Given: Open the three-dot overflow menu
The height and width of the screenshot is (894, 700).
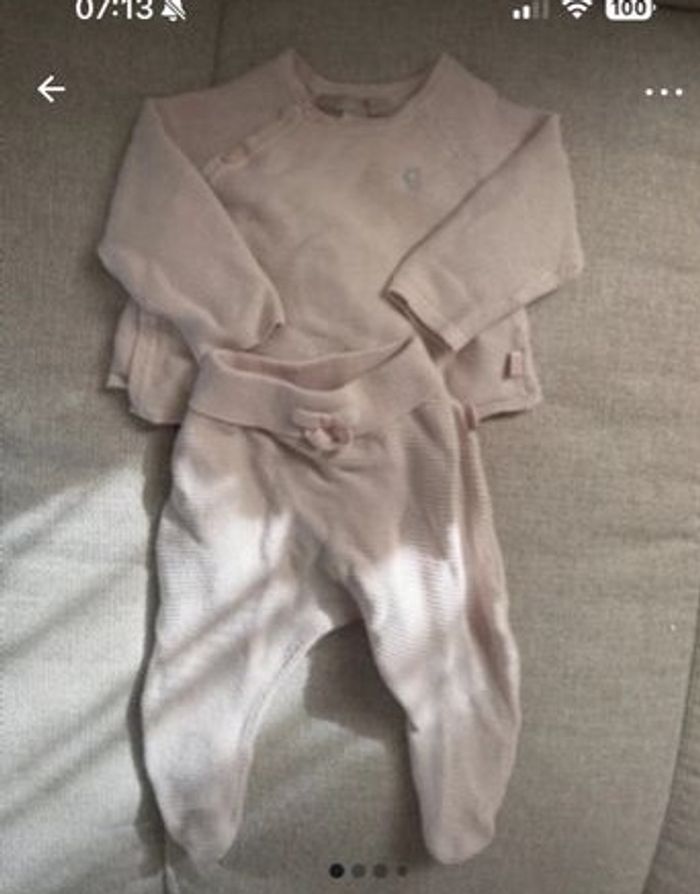Looking at the screenshot, I should 663,92.
